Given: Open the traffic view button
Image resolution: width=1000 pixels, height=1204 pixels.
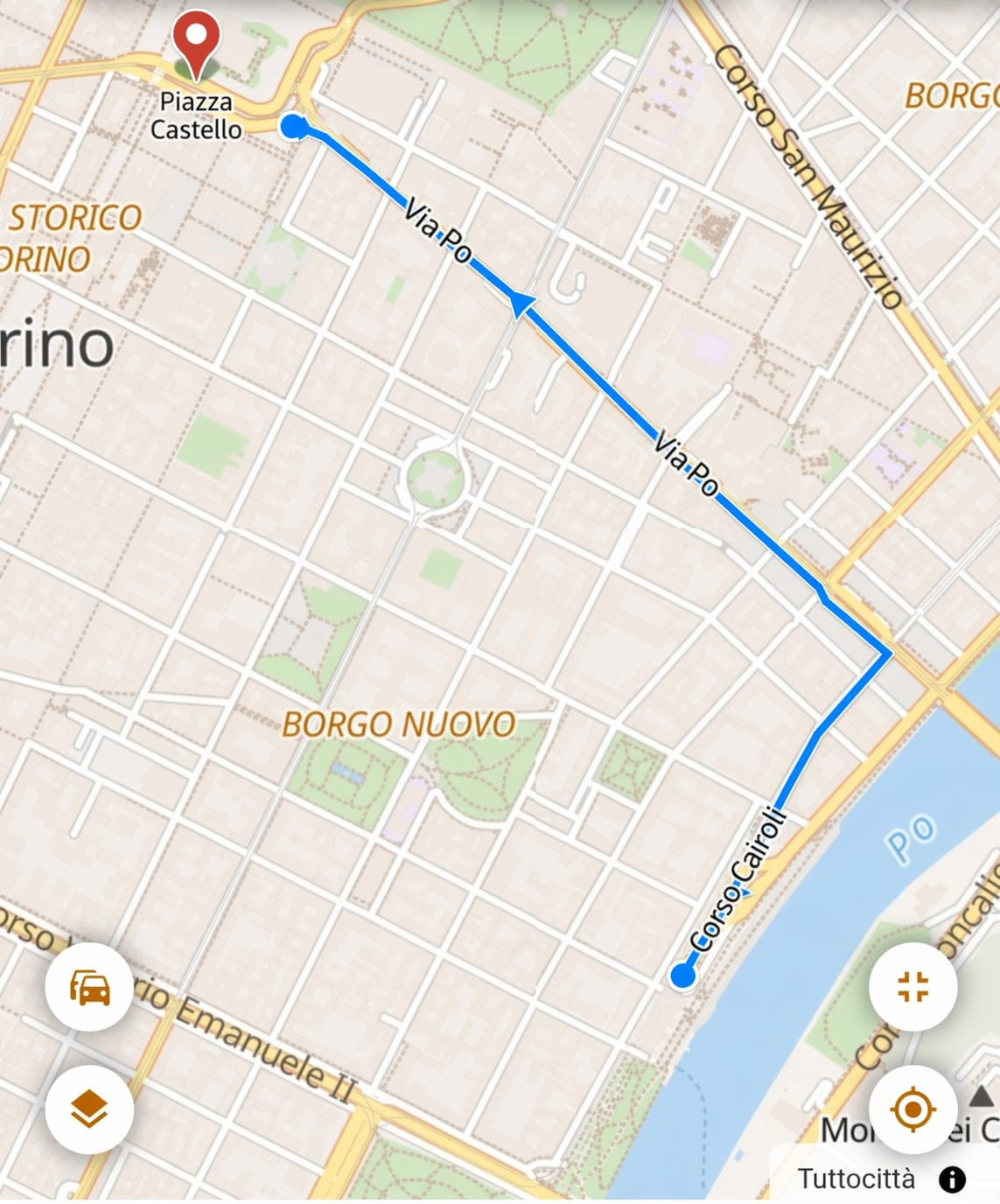Looking at the screenshot, I should [x=89, y=988].
